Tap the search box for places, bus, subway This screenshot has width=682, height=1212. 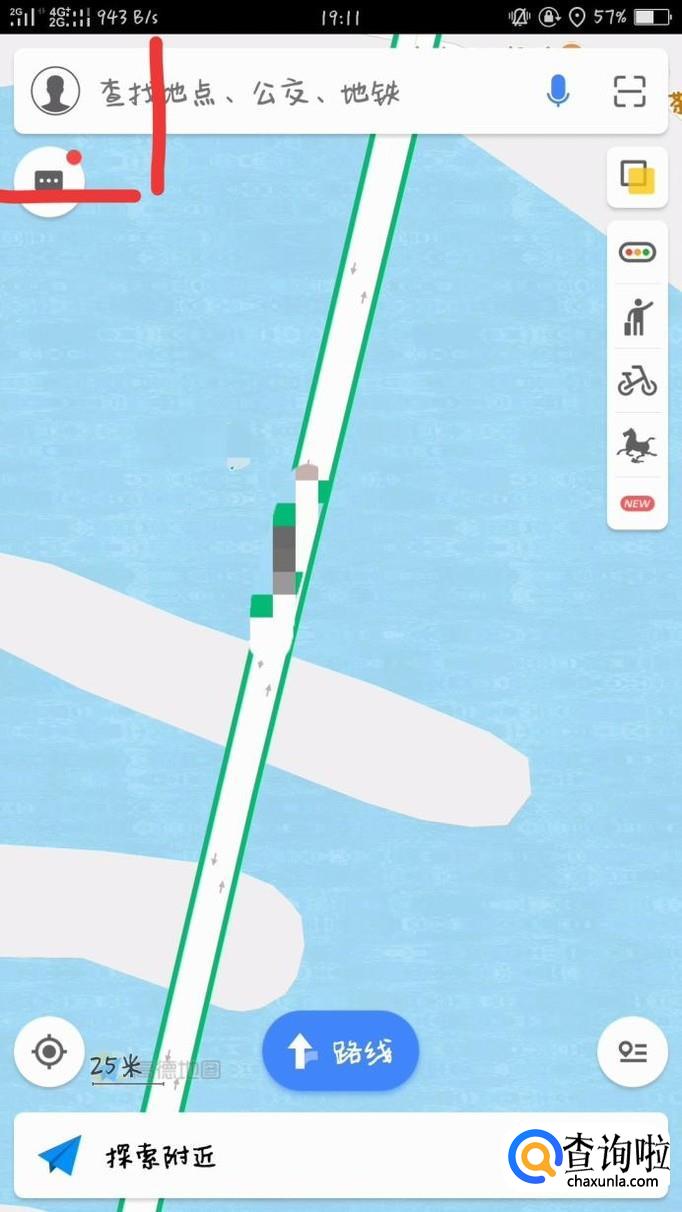(x=300, y=93)
